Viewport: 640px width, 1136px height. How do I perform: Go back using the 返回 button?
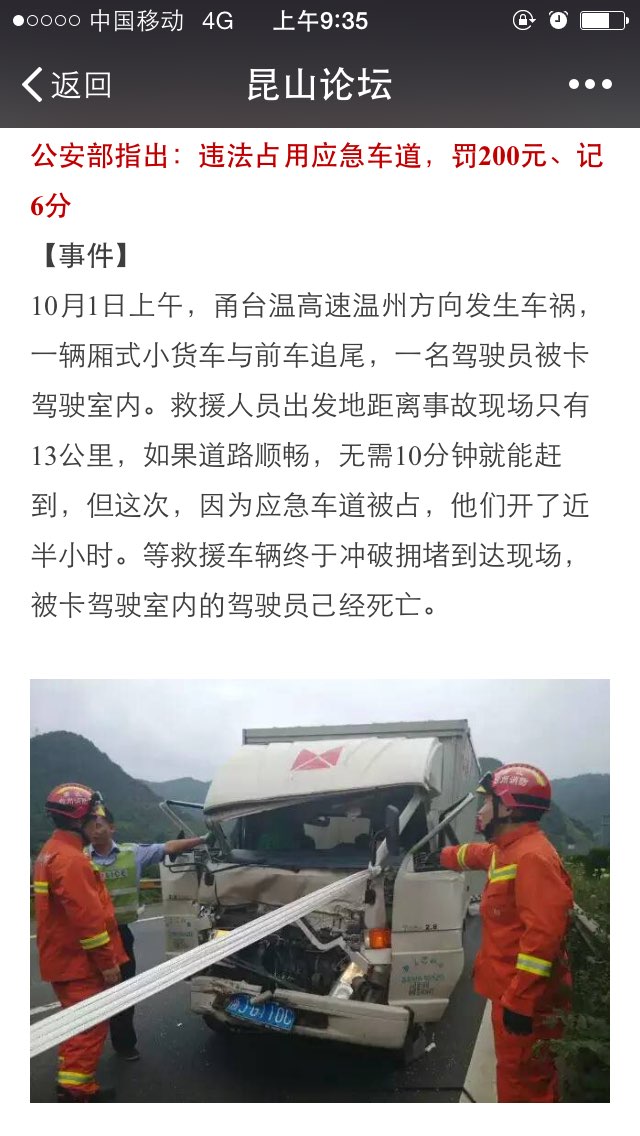[x=67, y=85]
